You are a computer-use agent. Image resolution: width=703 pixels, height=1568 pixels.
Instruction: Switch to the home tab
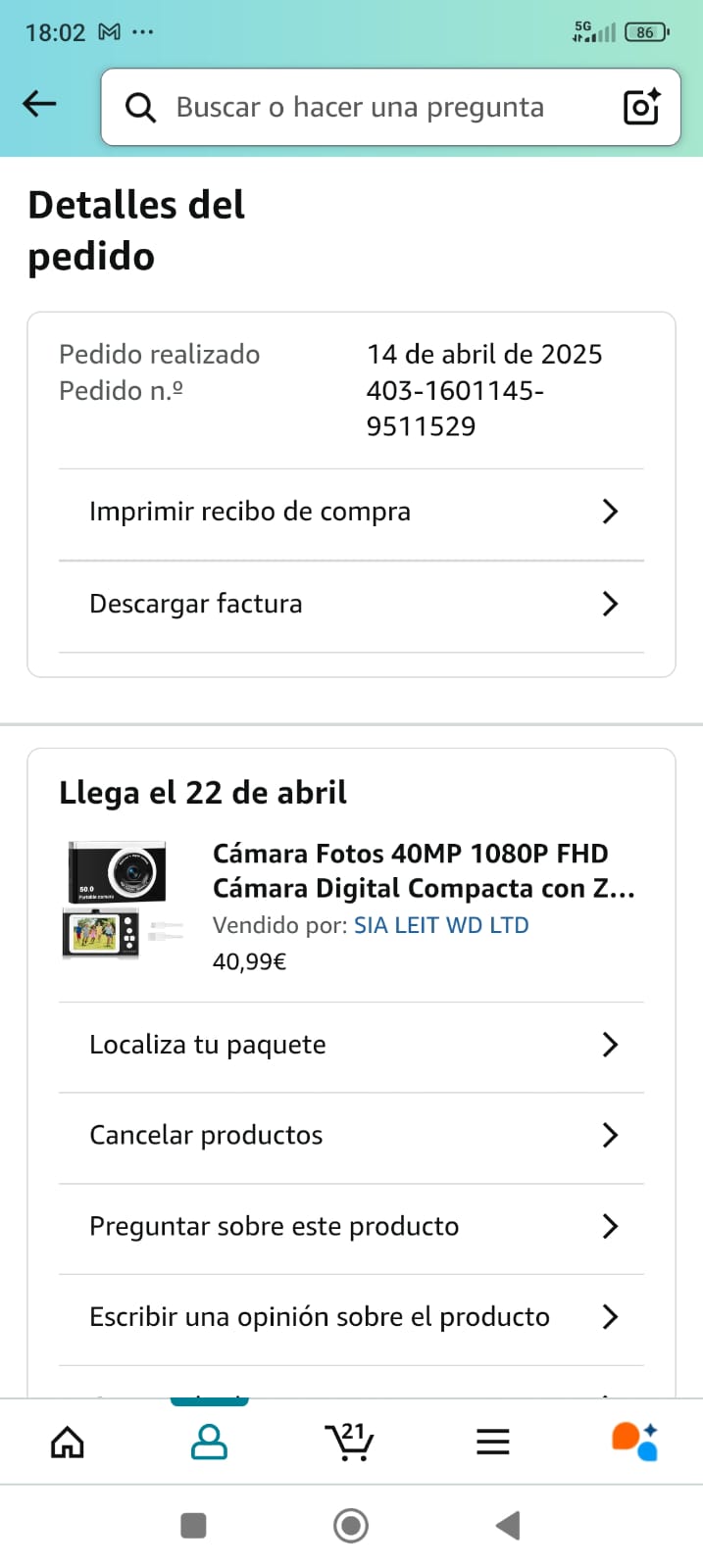tap(68, 1442)
